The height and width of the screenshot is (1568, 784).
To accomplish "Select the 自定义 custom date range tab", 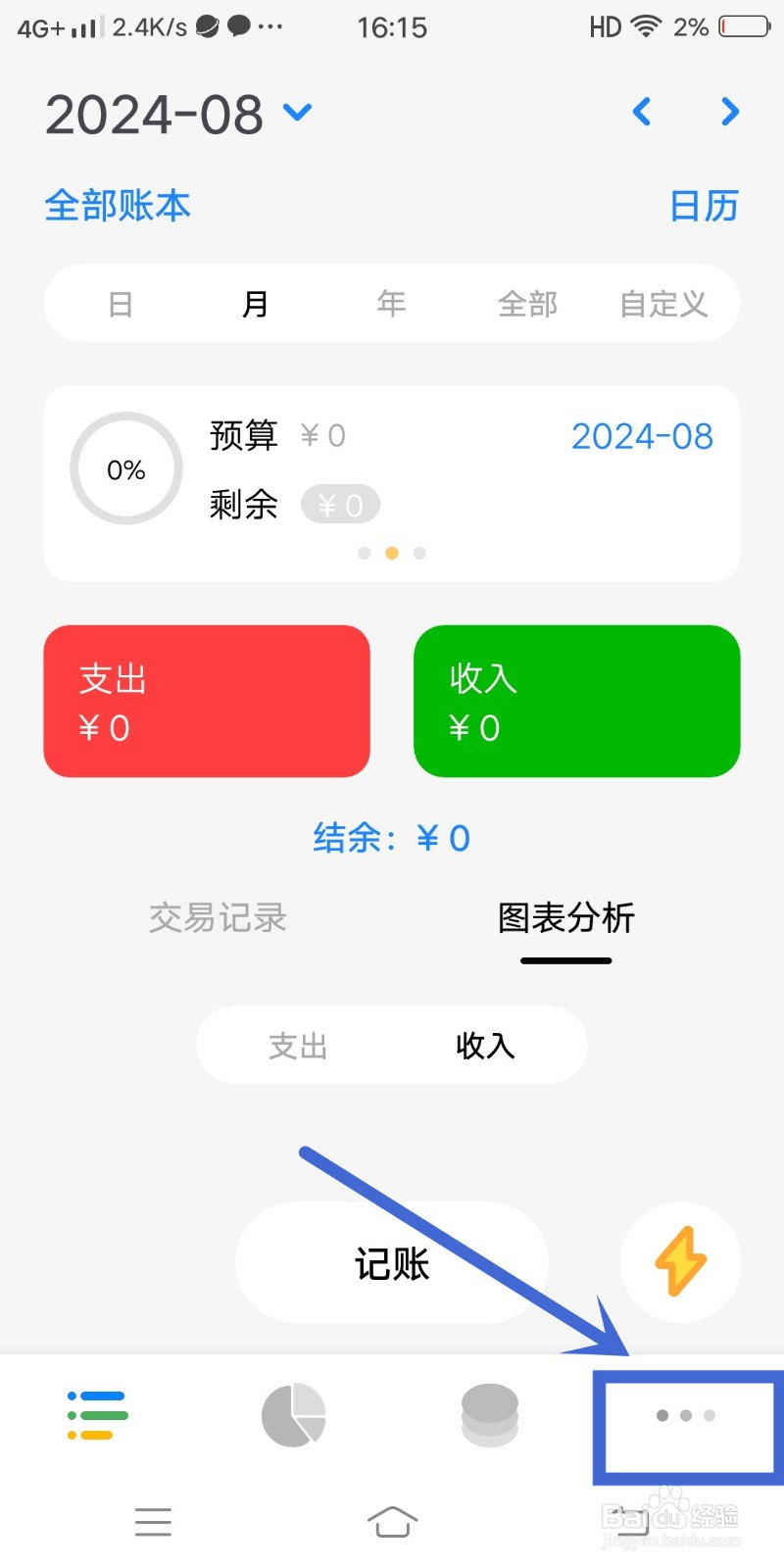I will [662, 304].
